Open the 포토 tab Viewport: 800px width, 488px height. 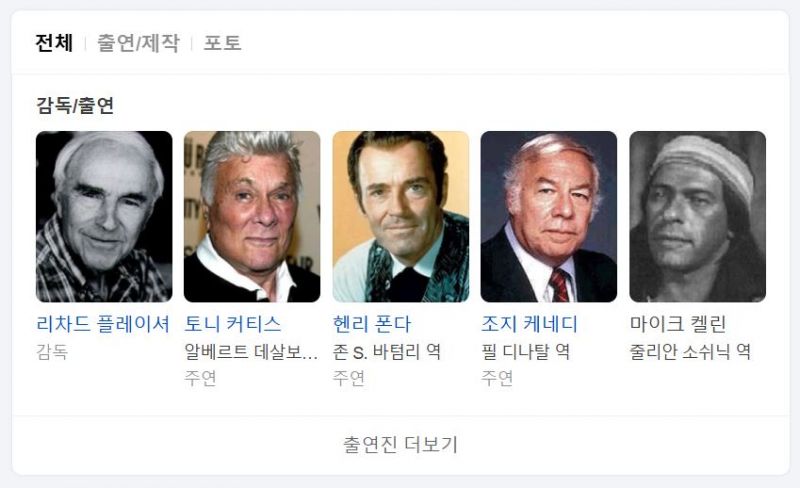point(222,43)
